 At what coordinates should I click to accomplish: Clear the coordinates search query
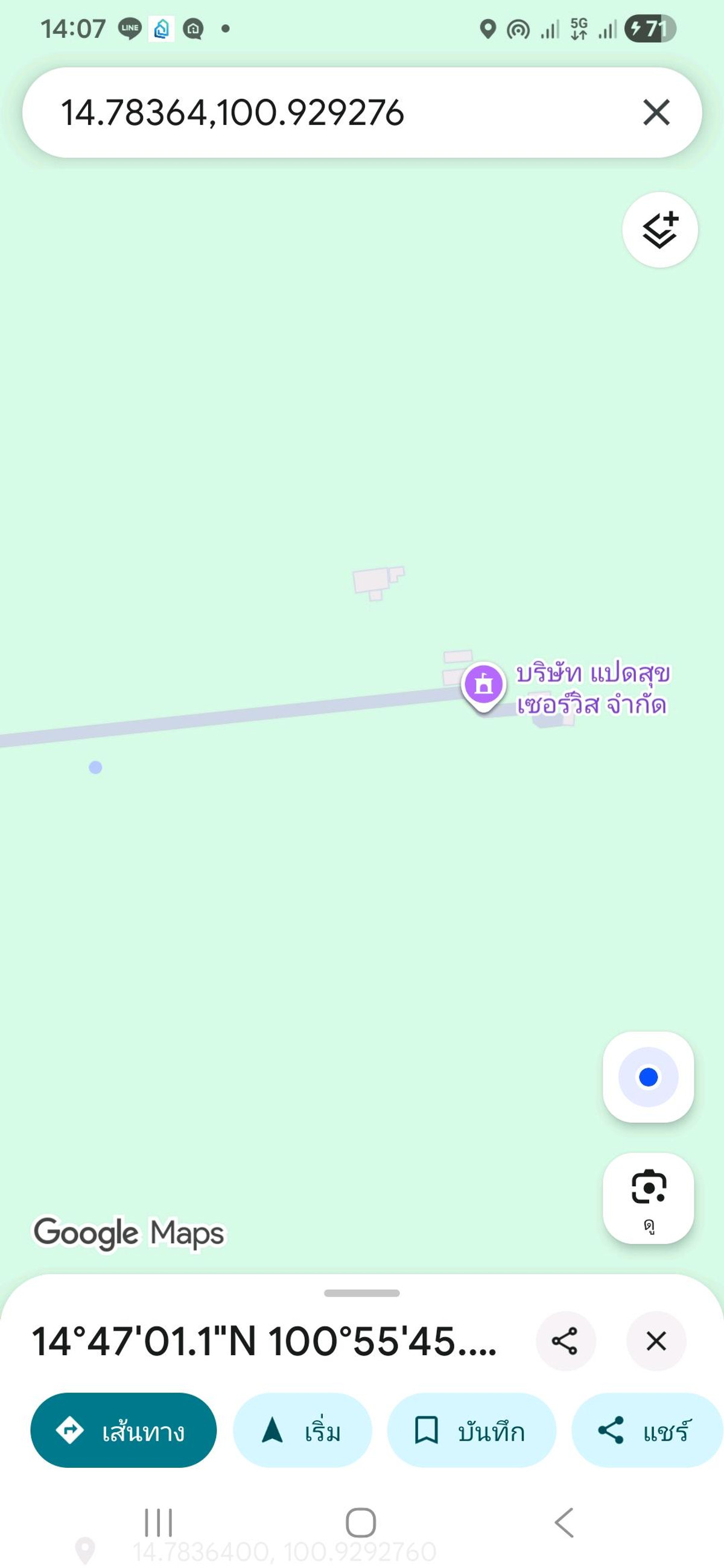[656, 113]
